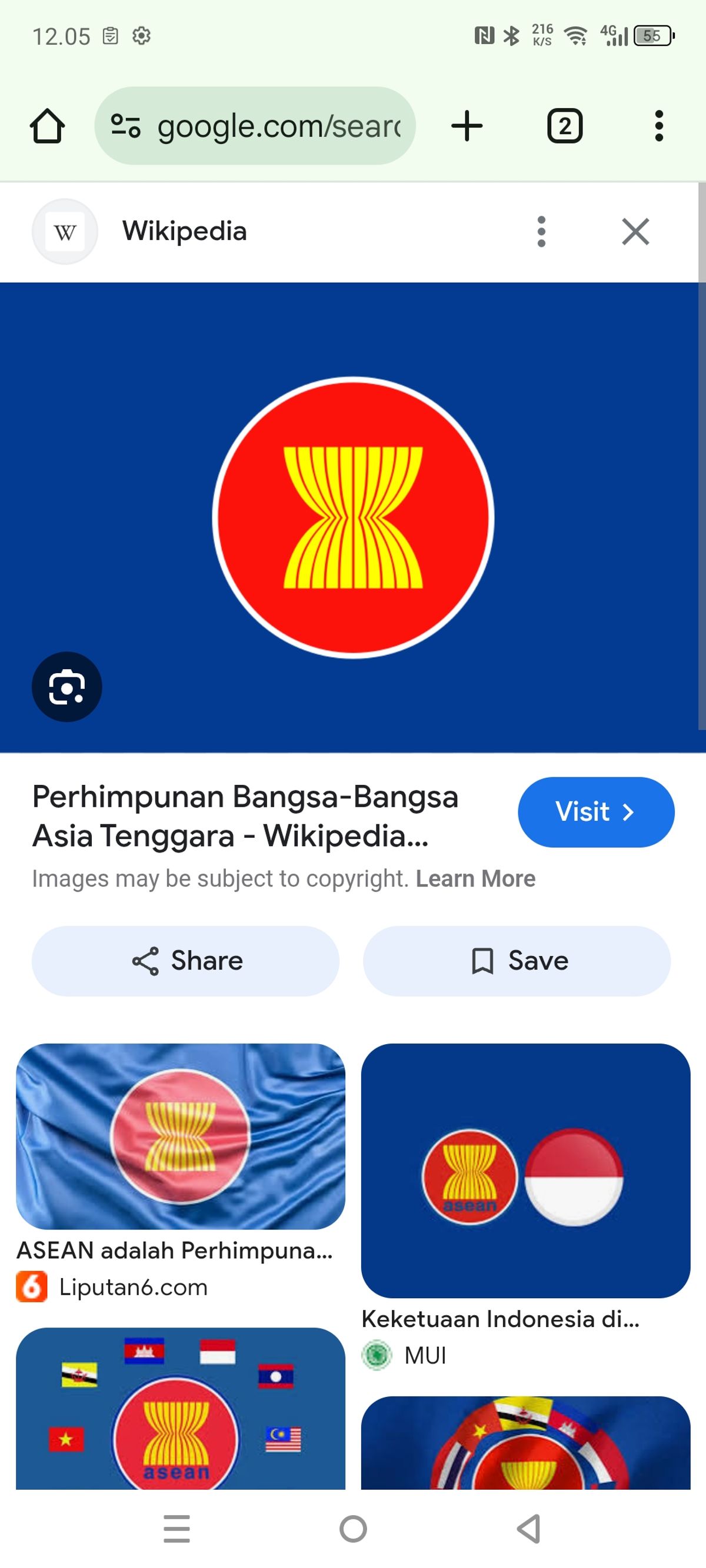Tap the Visit button for Wikipedia
Viewport: 706px width, 1568px height.
[x=595, y=812]
